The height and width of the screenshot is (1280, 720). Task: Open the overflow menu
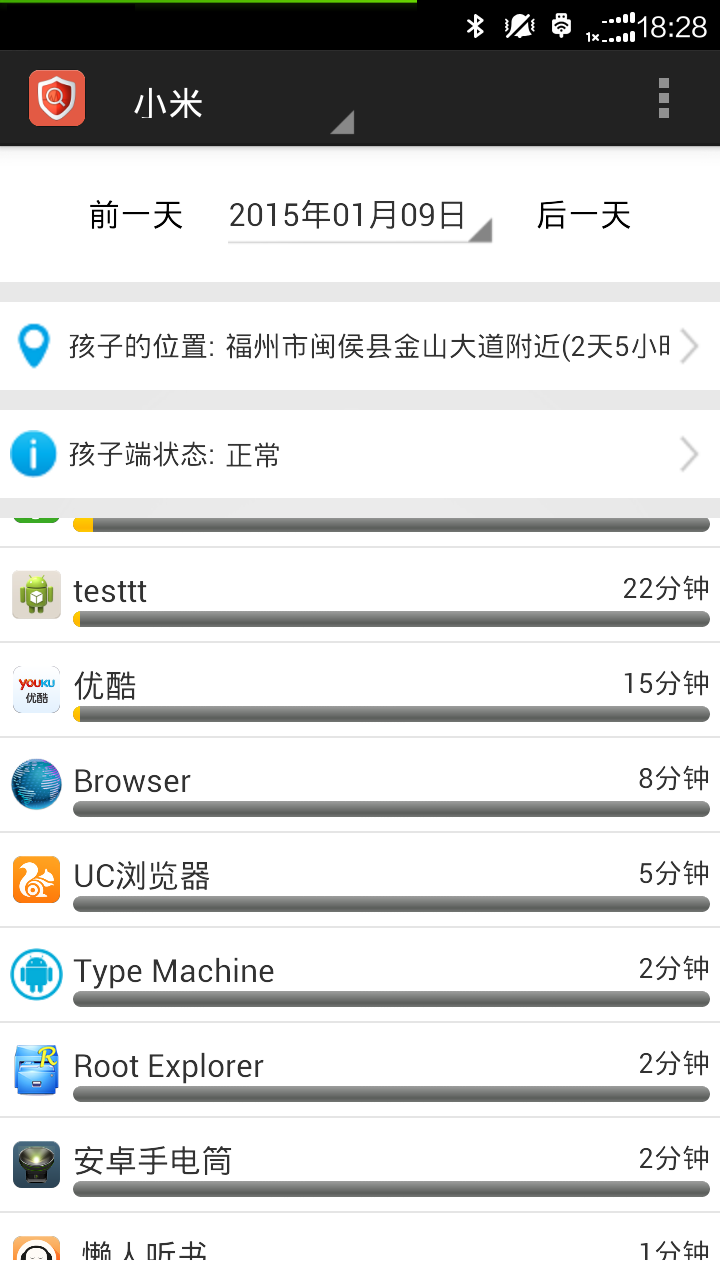(663, 99)
